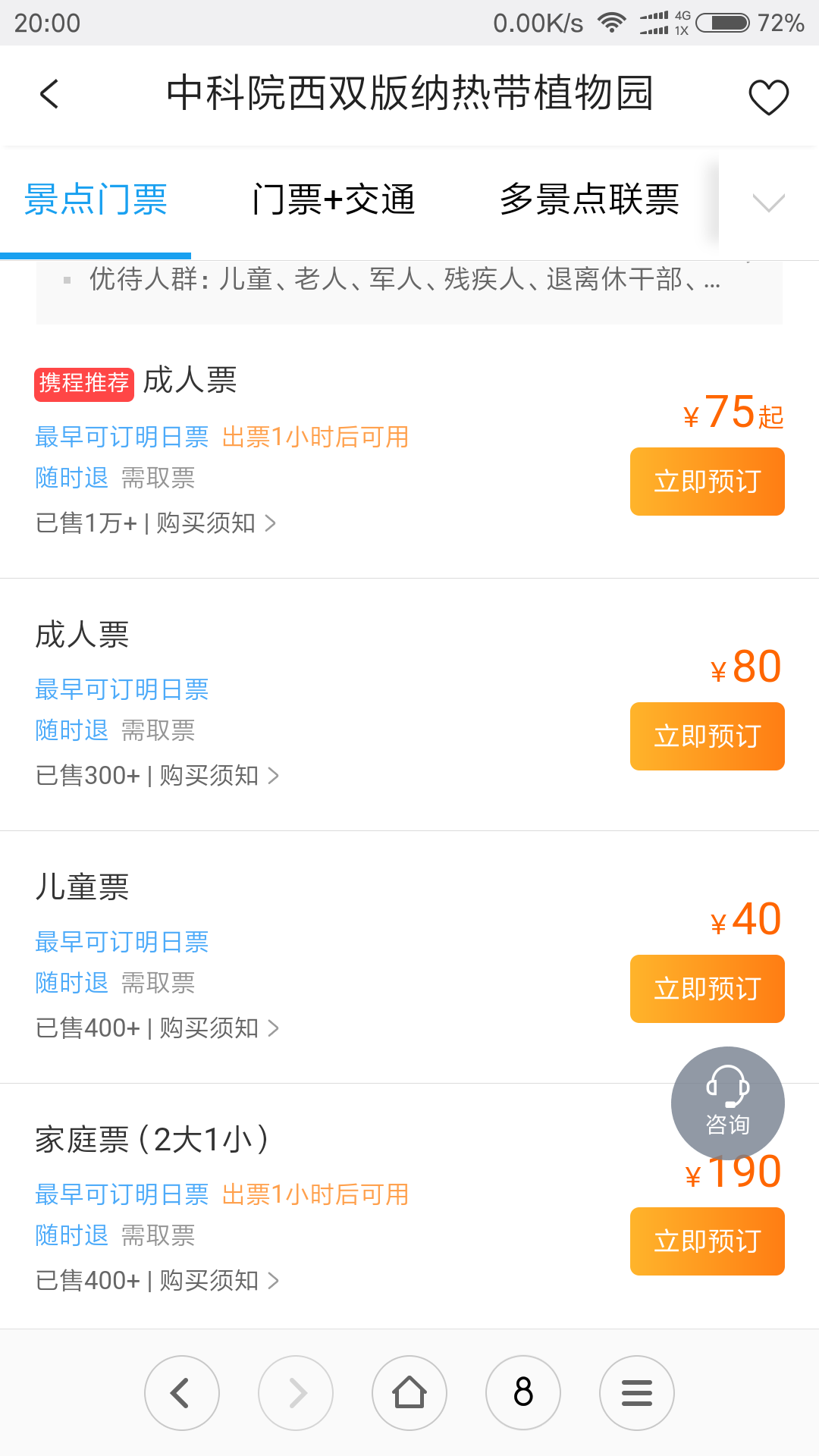Book the ¥75 携程推荐 adult ticket
819x1456 pixels.
click(707, 482)
